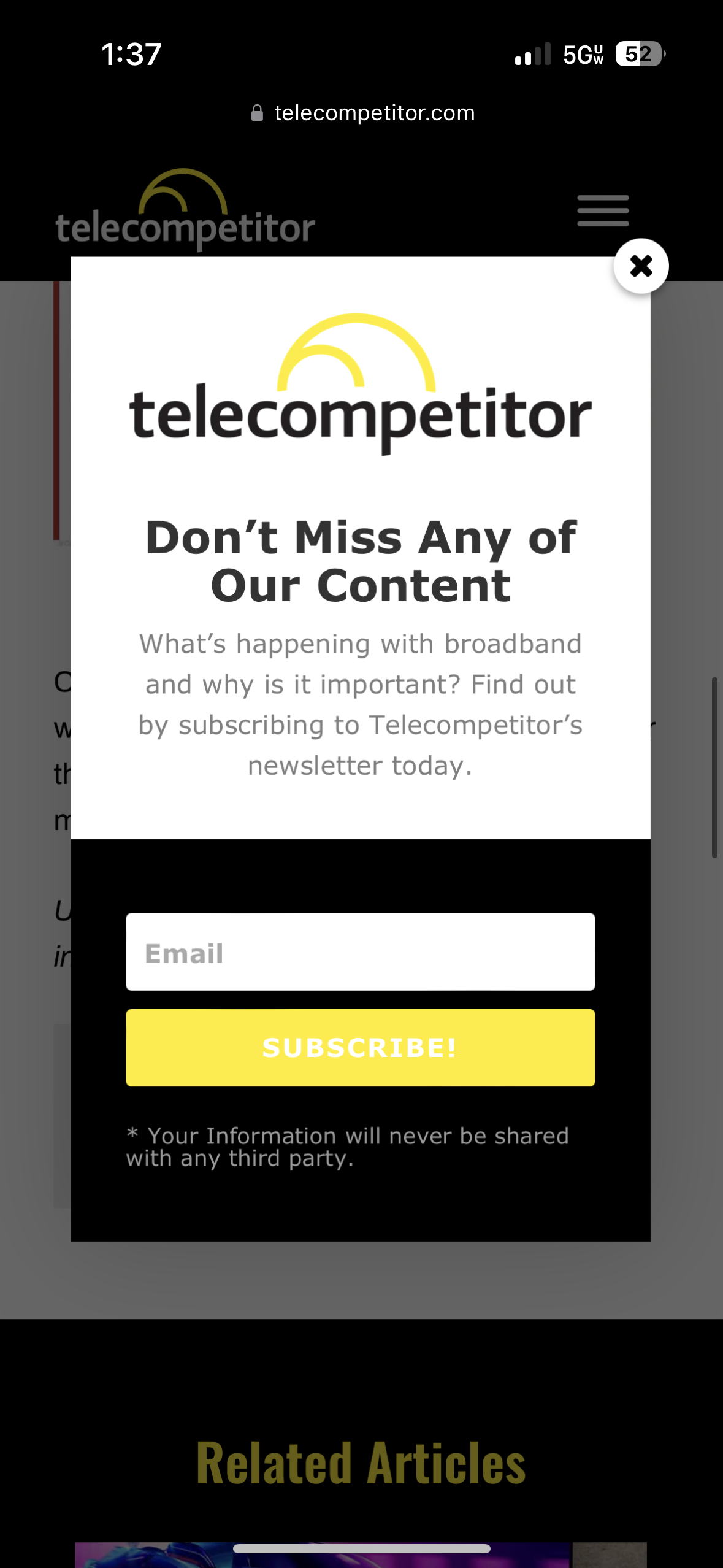Tap the Email field
Viewport: 723px width, 1568px height.
(x=361, y=951)
